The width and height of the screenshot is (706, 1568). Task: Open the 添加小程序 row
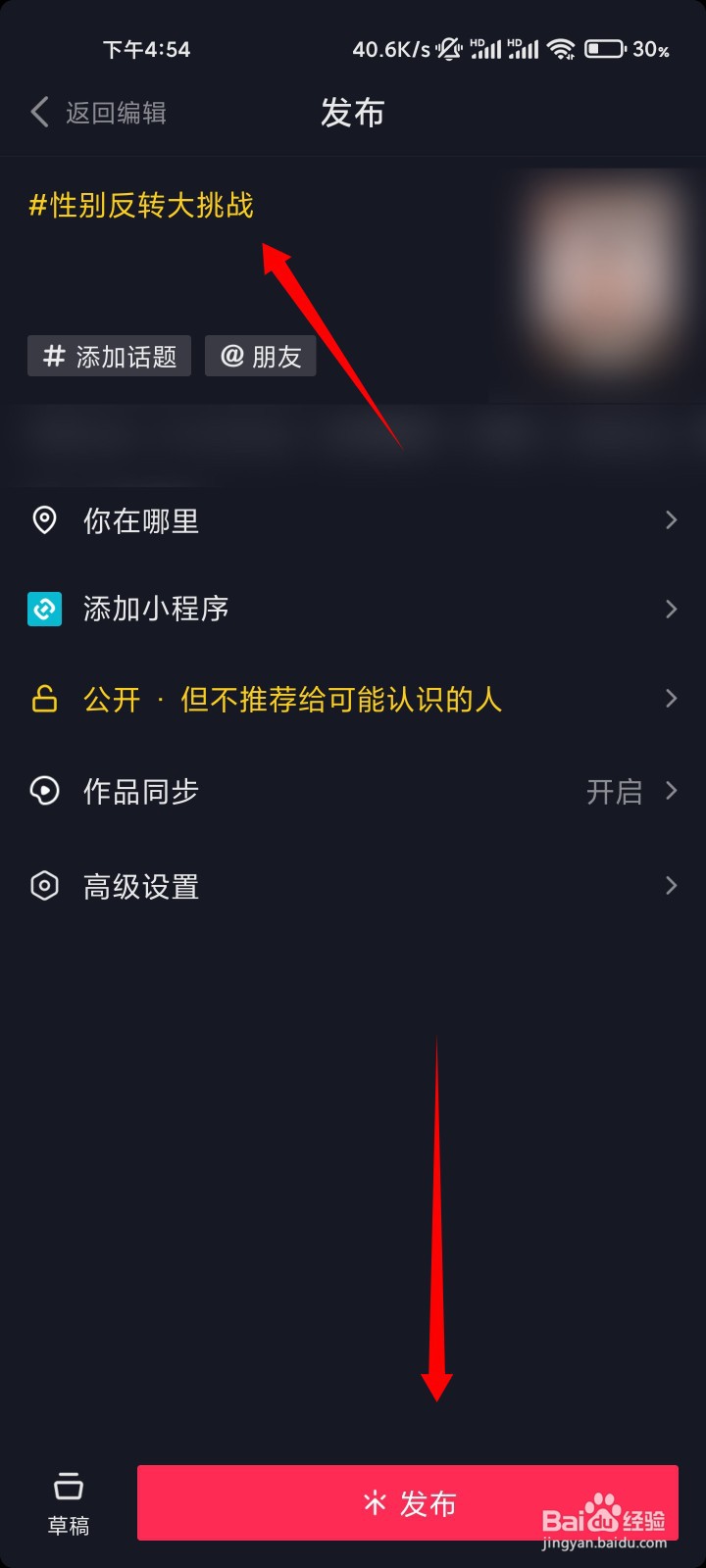[x=353, y=609]
